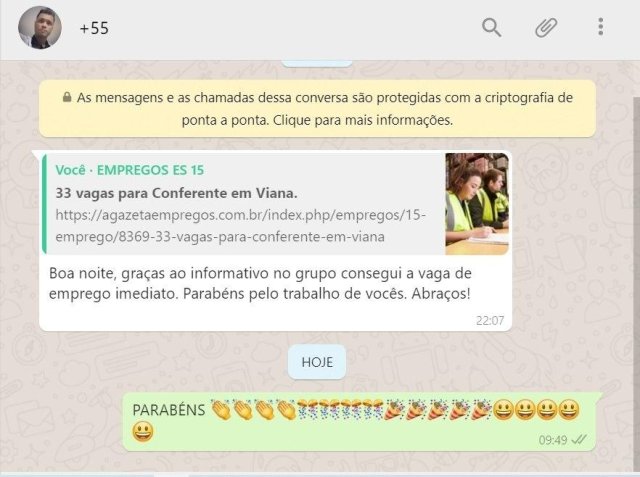Screen dimensions: 640x477
Task: Open the attach paperclip menu
Action: [x=545, y=28]
